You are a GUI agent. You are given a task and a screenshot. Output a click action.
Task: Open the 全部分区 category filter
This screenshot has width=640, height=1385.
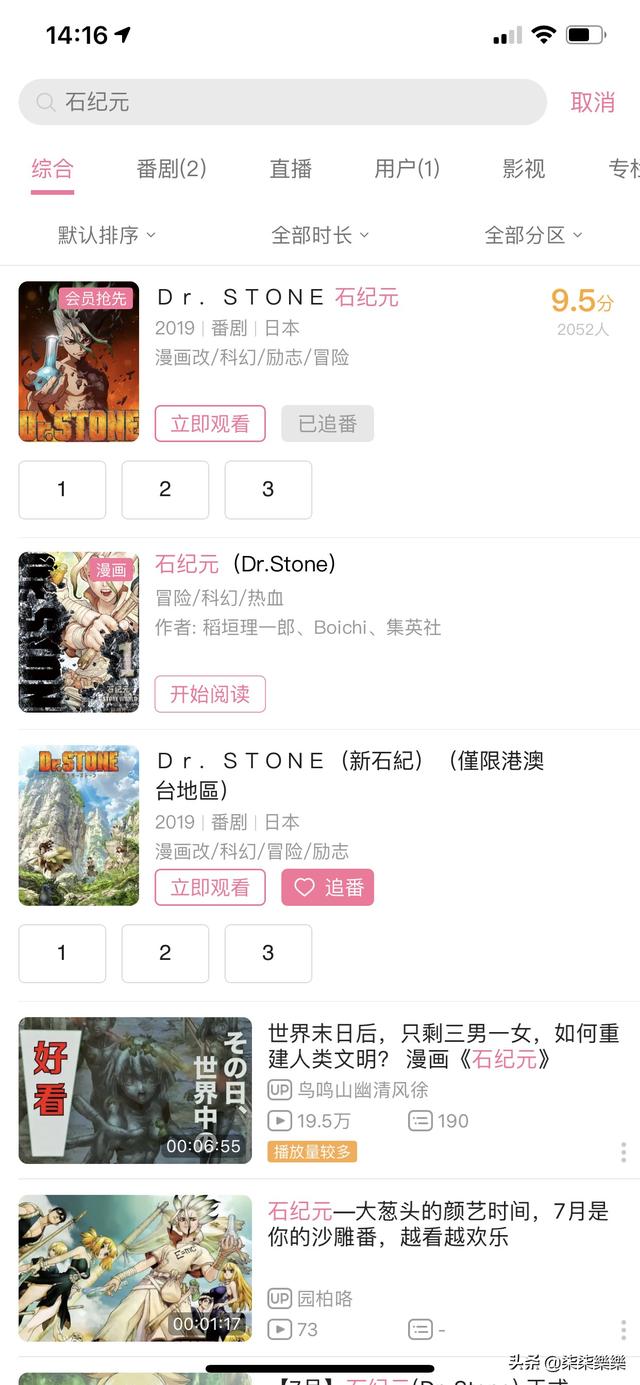(533, 235)
